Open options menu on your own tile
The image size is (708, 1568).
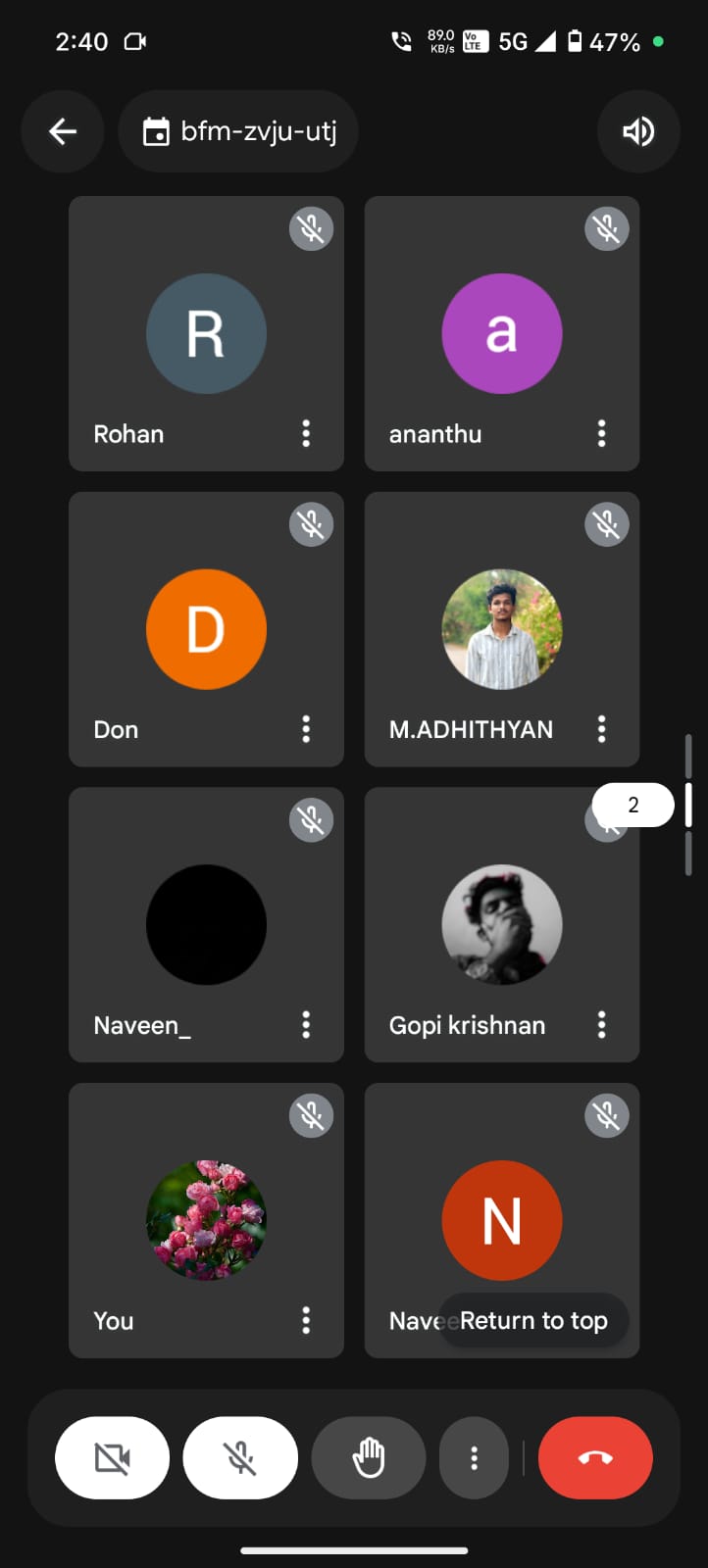tap(306, 1321)
